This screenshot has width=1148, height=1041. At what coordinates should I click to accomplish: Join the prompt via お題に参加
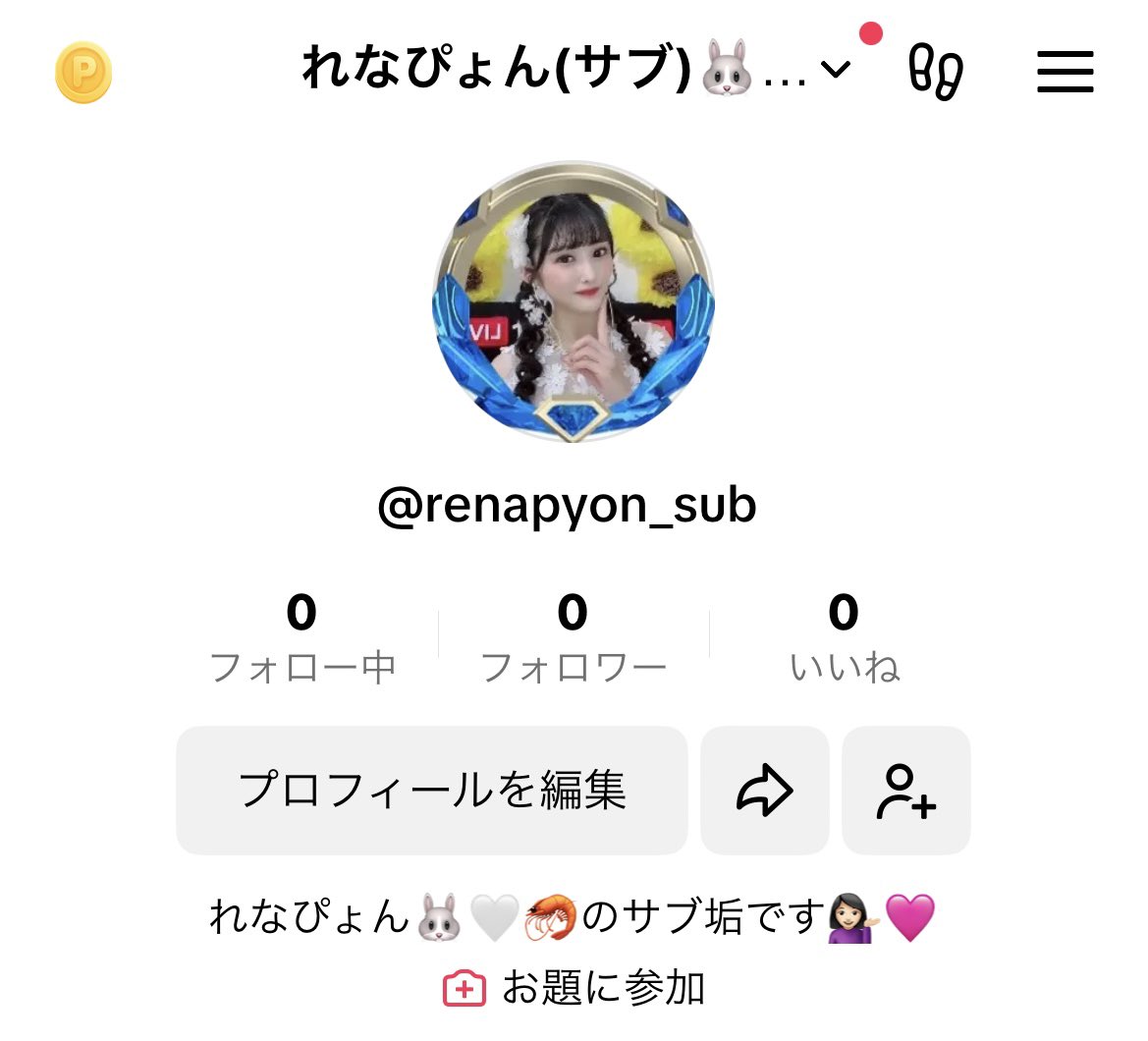point(574,988)
